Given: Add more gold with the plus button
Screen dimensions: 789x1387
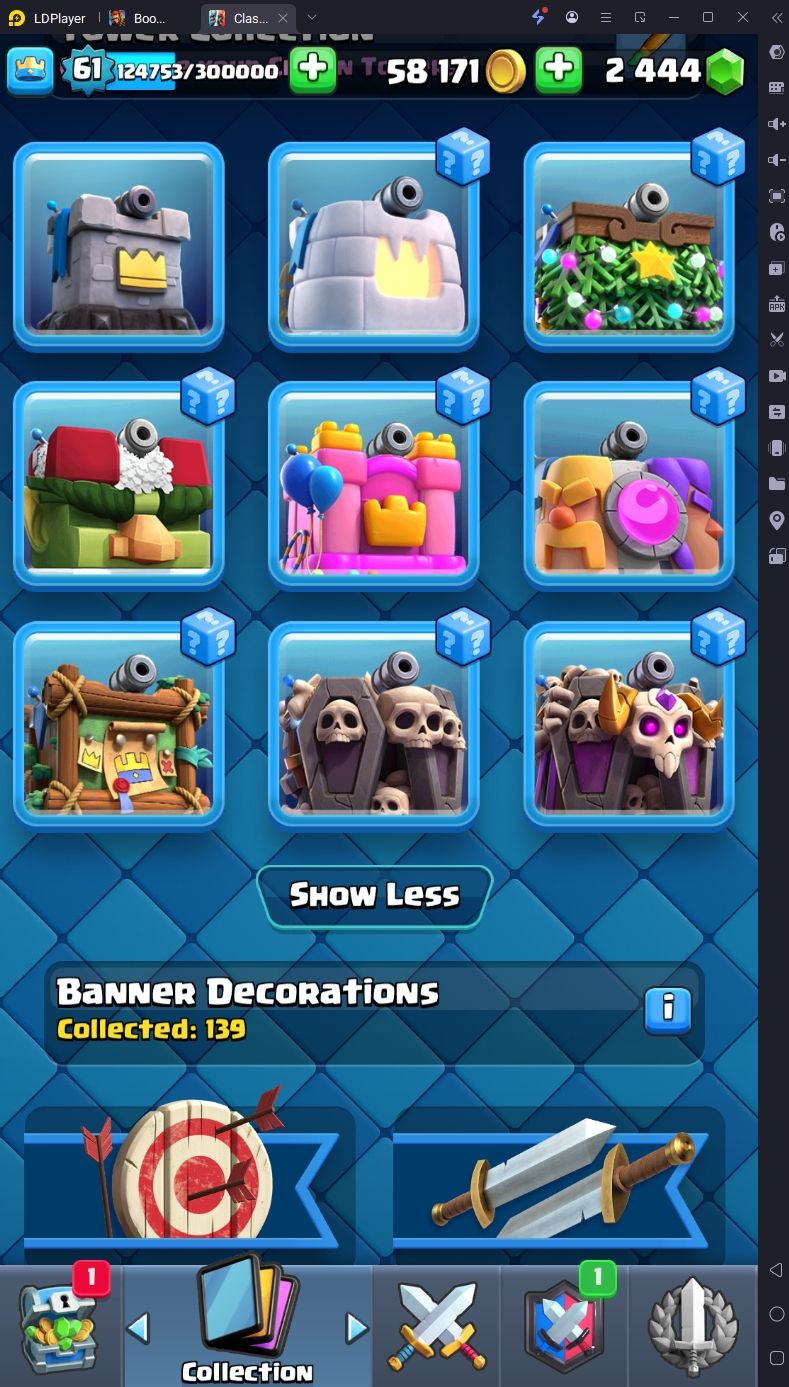Looking at the screenshot, I should click(559, 70).
